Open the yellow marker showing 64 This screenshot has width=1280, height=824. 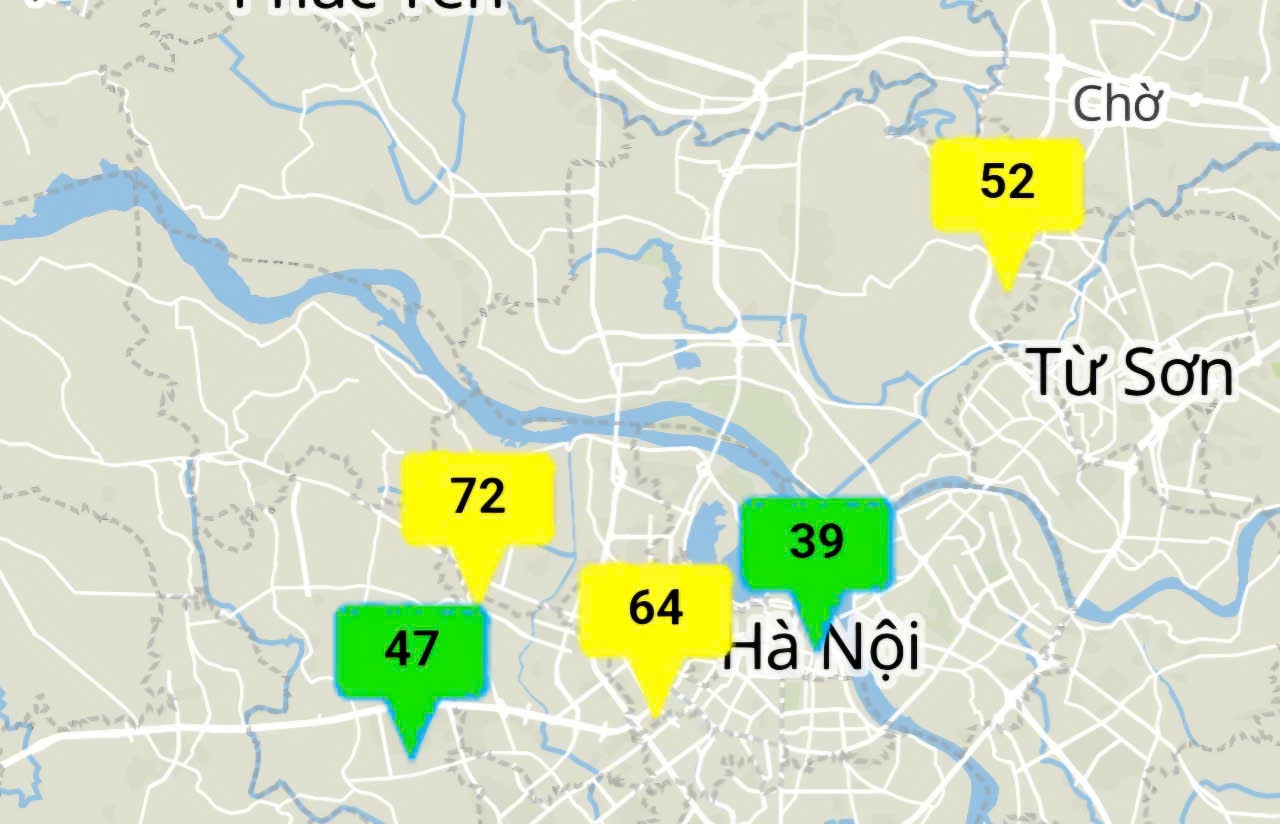(656, 609)
